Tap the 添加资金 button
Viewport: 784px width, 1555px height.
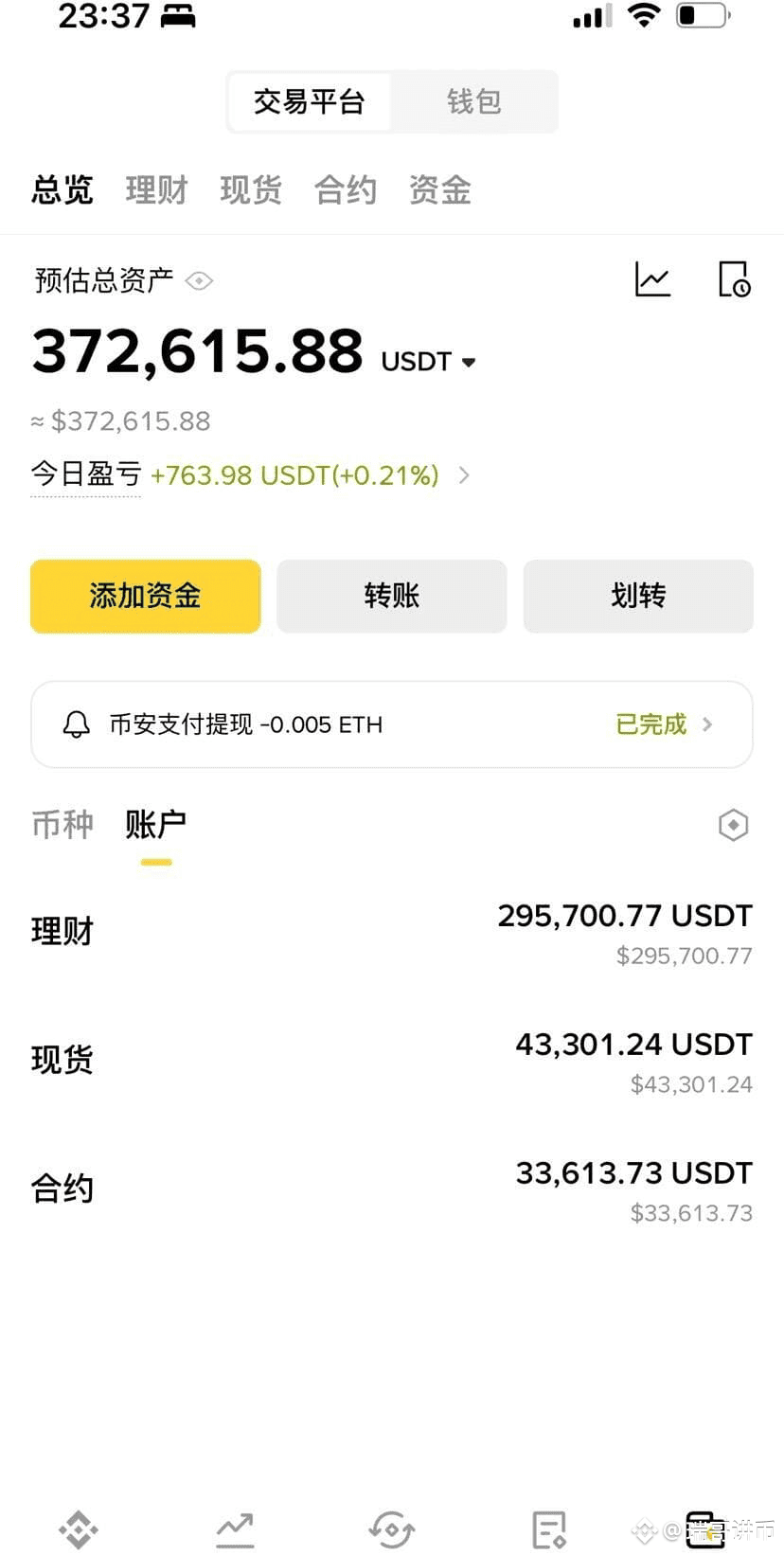pyautogui.click(x=146, y=596)
